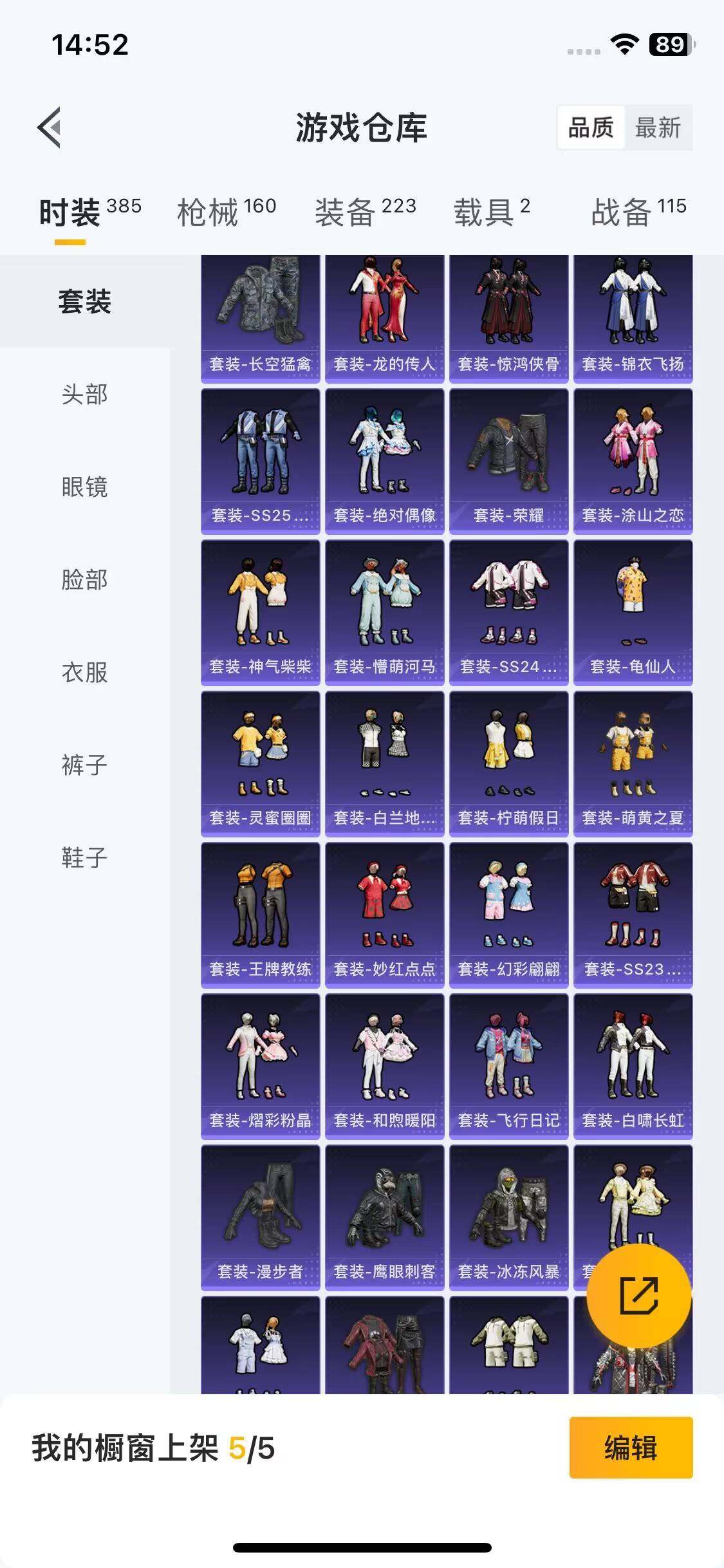Switch to the 枪械 tab
The width and height of the screenshot is (724, 1568).
coord(227,212)
